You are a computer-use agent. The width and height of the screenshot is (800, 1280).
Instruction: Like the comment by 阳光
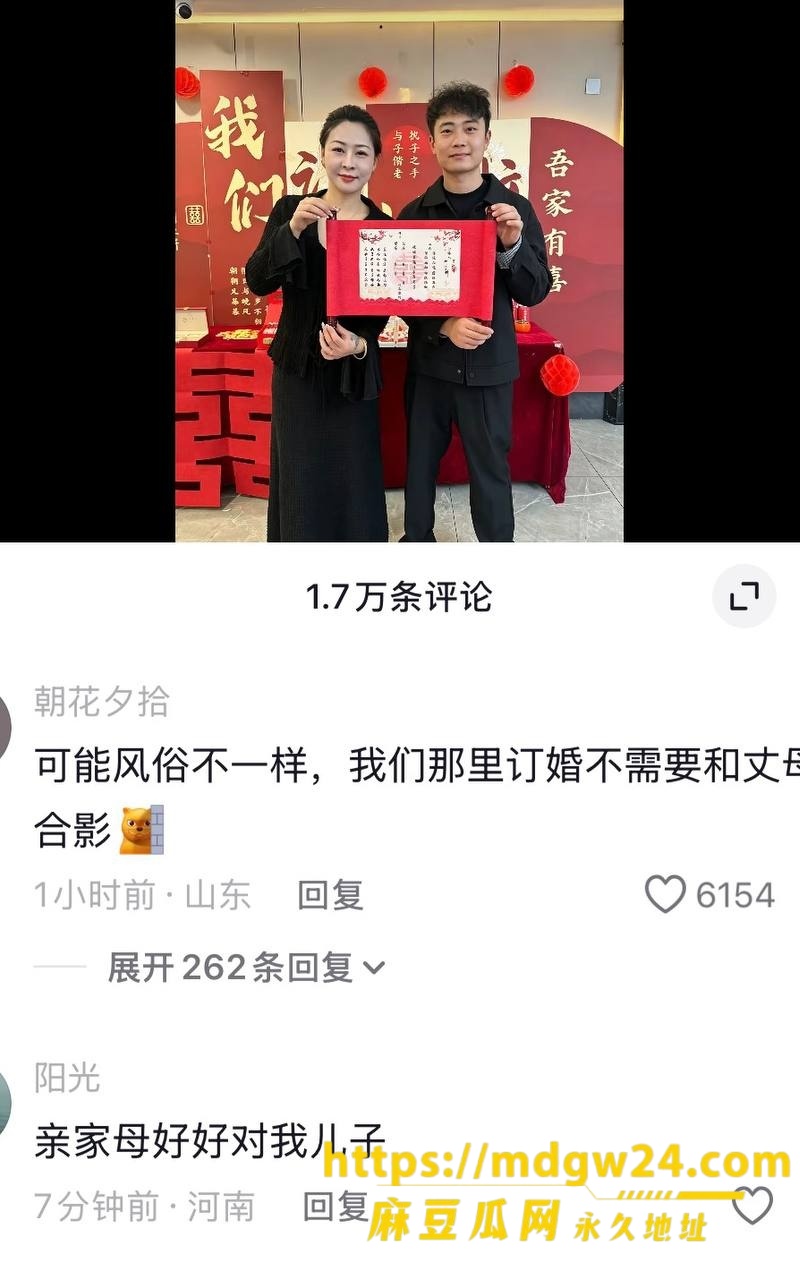click(x=752, y=1205)
